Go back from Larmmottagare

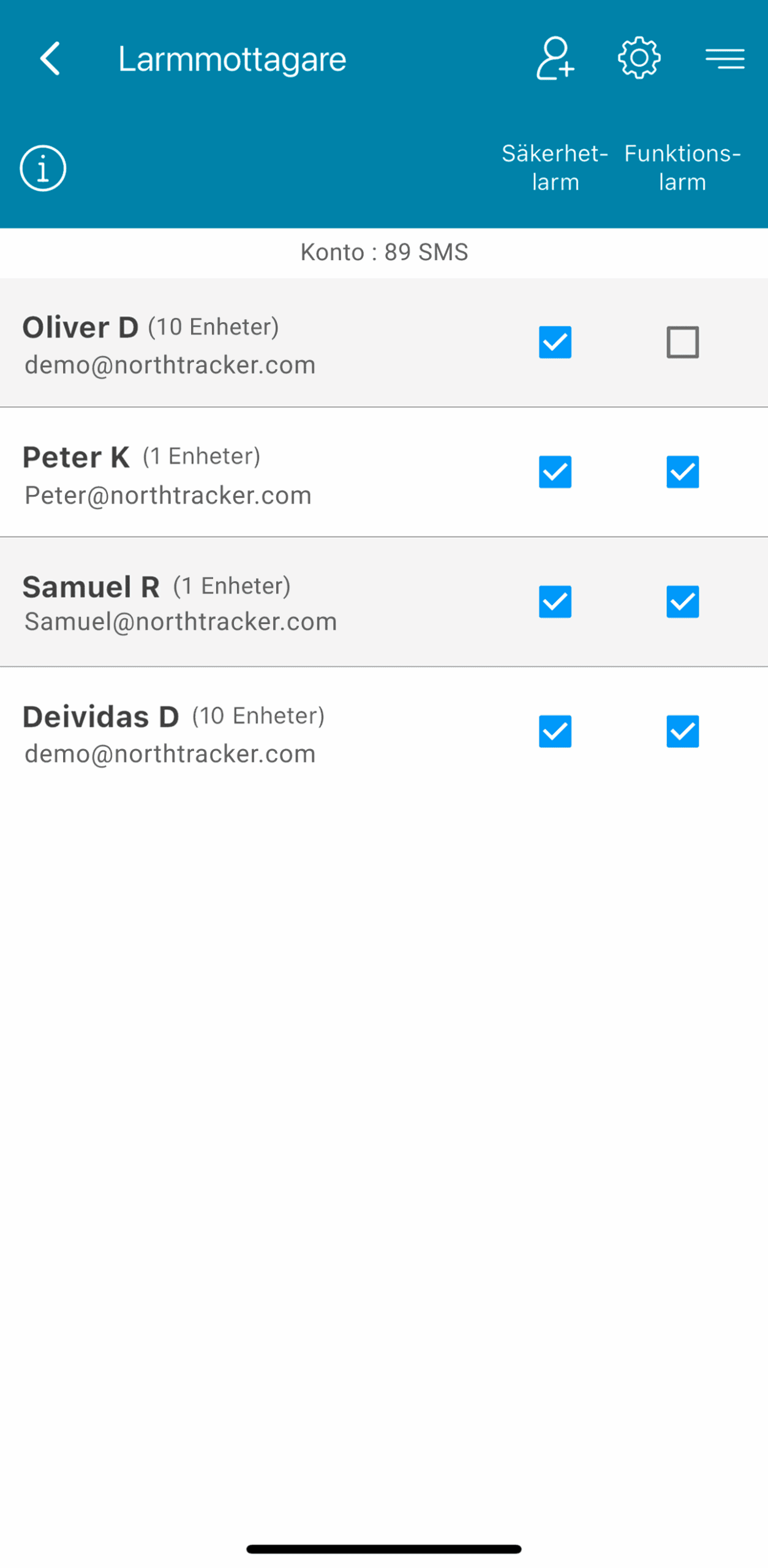point(50,59)
